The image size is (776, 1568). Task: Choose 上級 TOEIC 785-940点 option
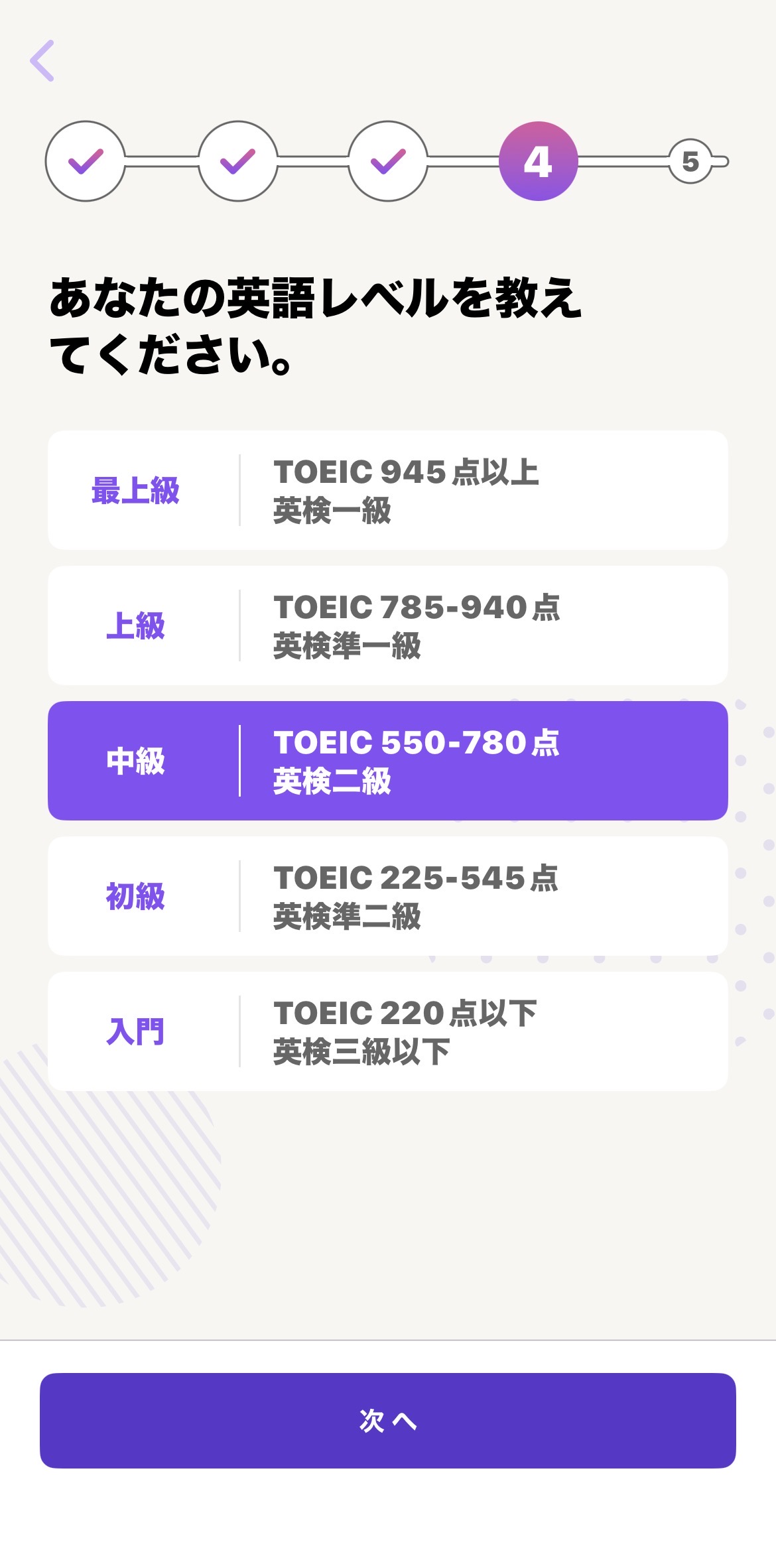pos(387,625)
